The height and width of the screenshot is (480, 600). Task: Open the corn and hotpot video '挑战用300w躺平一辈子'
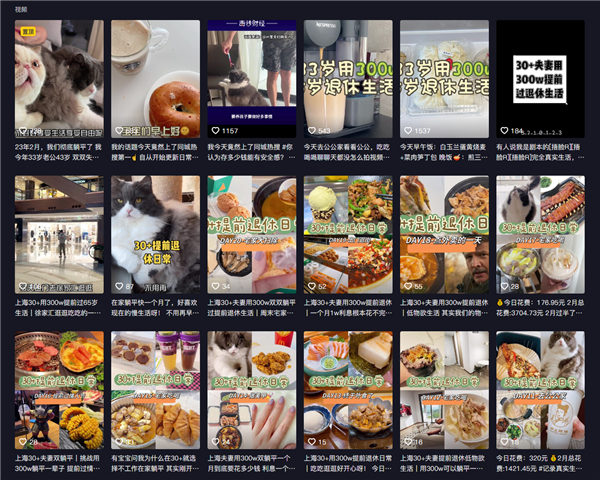(59, 389)
